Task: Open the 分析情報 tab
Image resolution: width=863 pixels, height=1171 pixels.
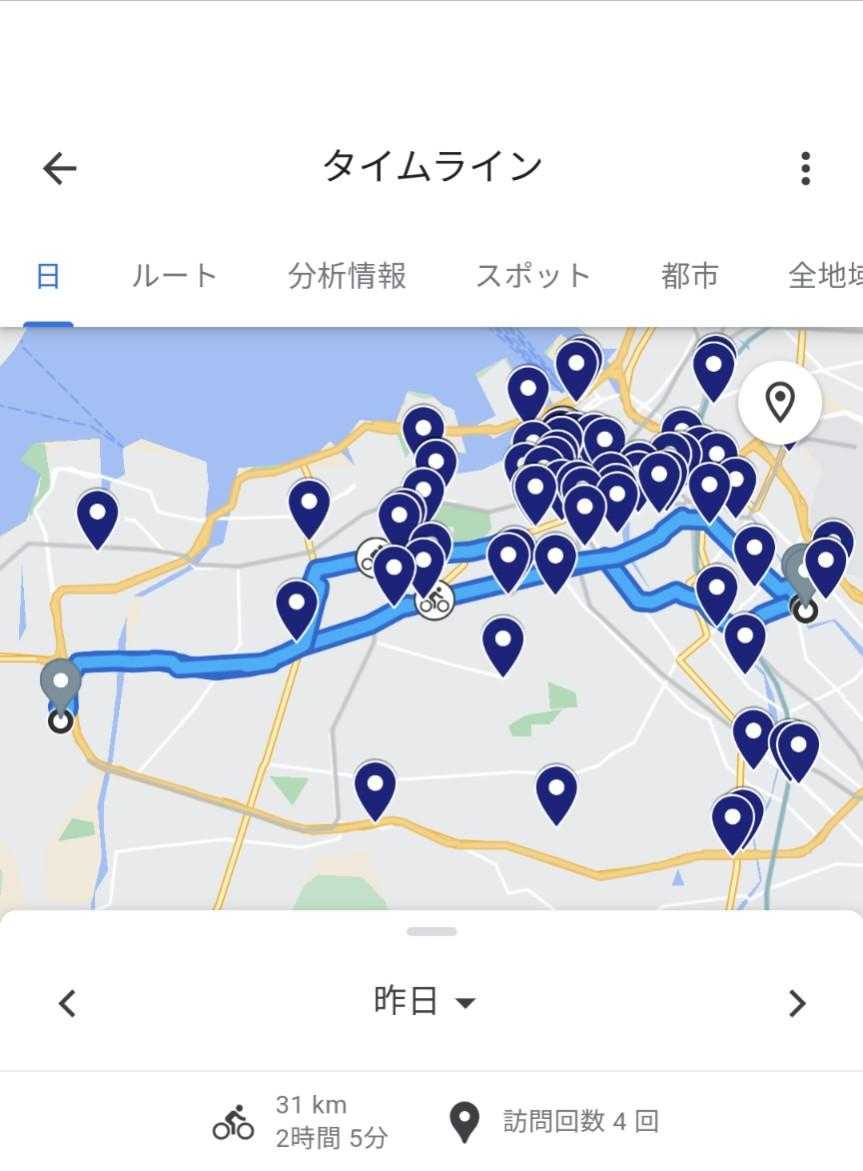Action: pos(347,276)
